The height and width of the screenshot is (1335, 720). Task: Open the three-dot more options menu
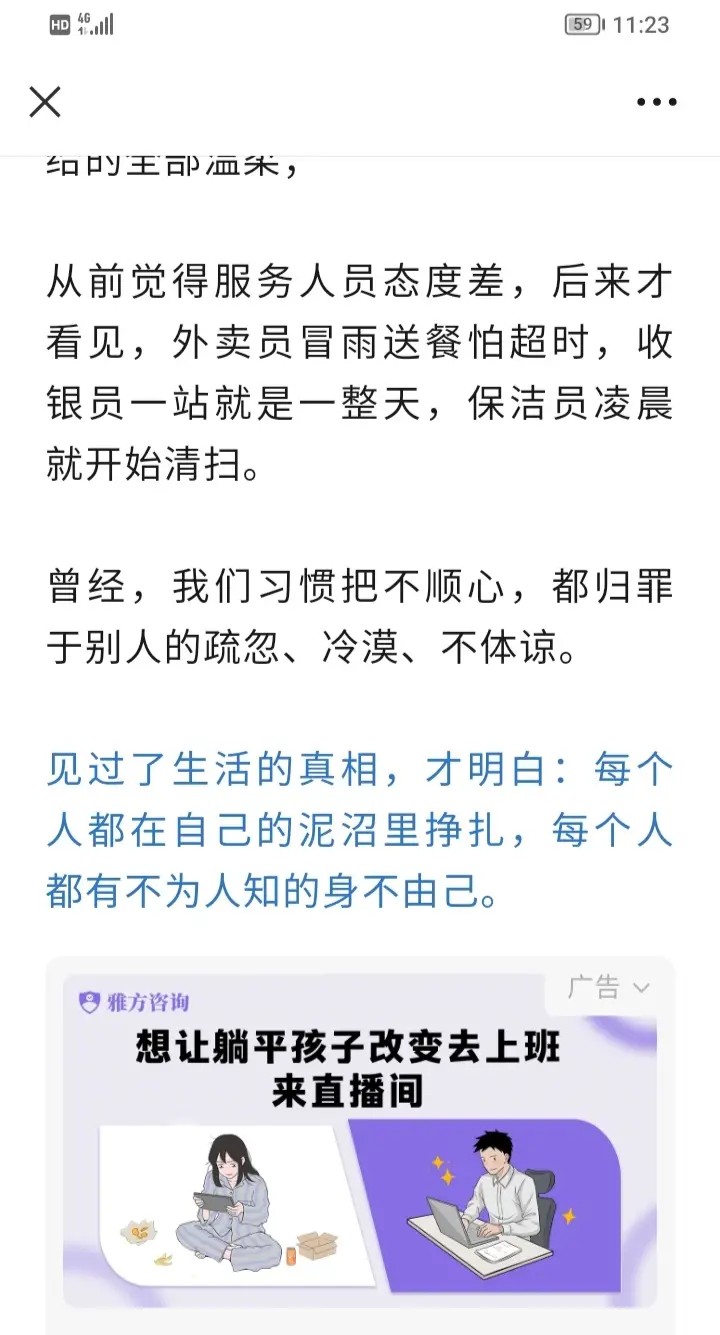[x=656, y=102]
